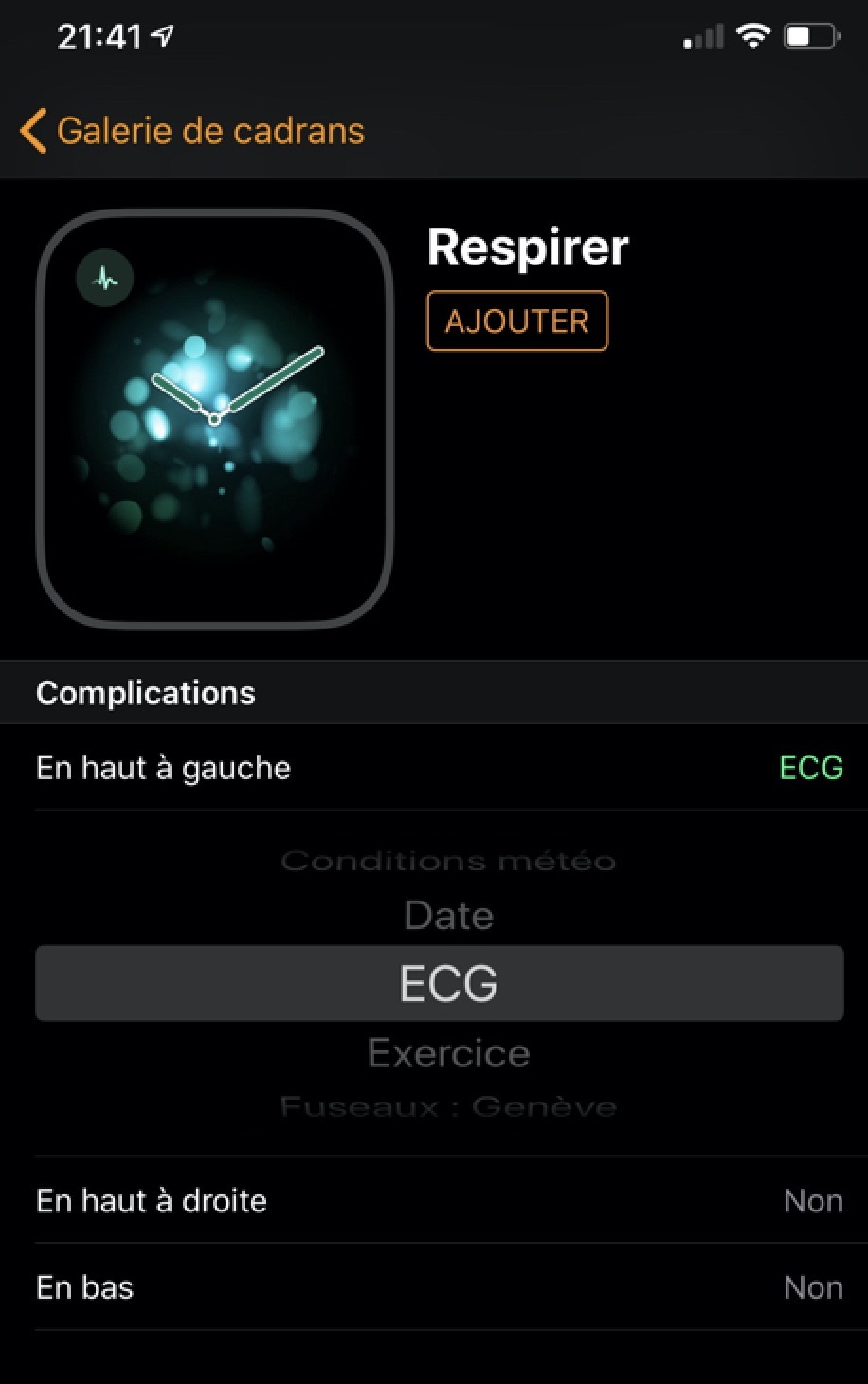
Task: Open the En haut à droite complication
Action: click(439, 1201)
